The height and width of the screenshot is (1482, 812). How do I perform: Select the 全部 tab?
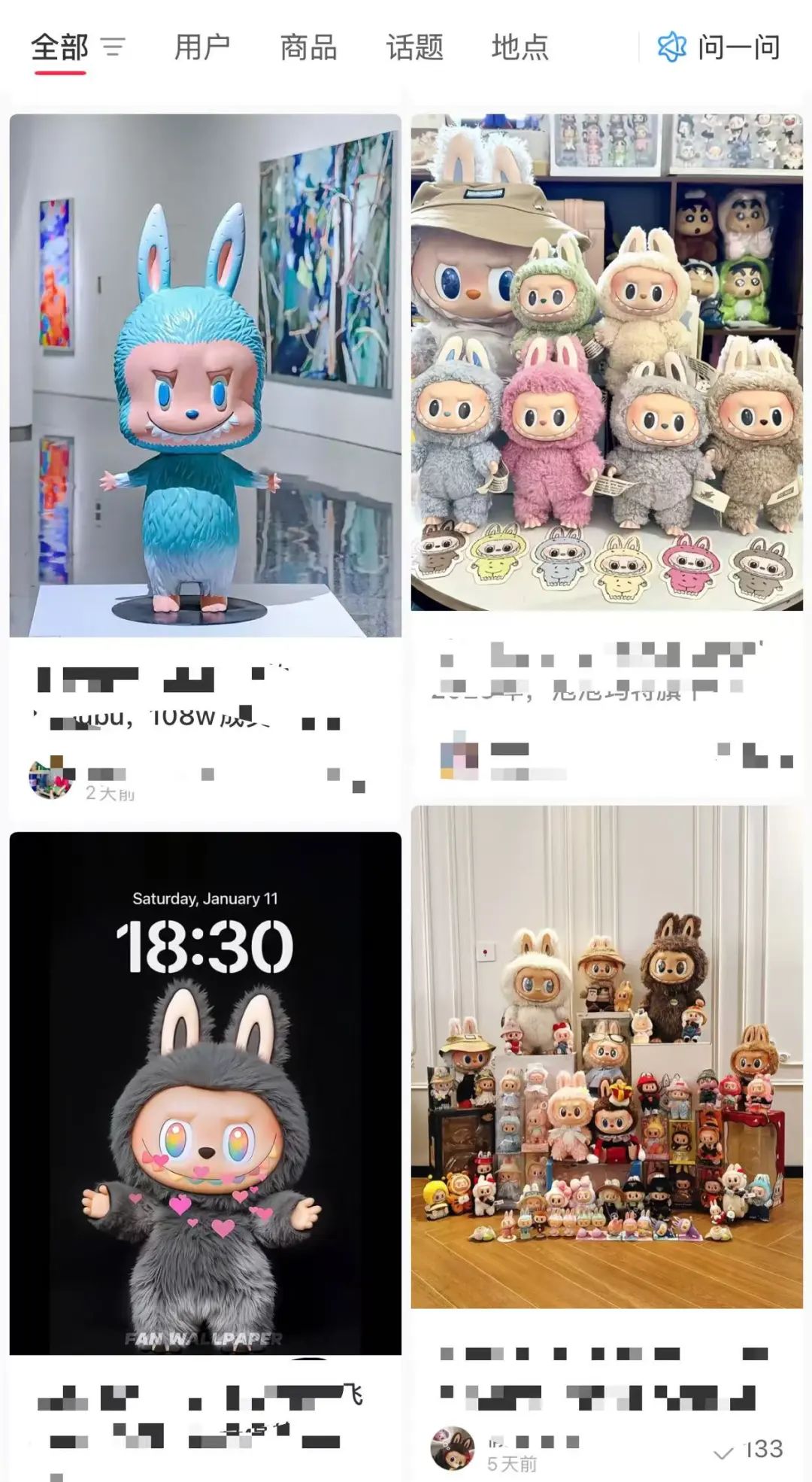point(59,47)
